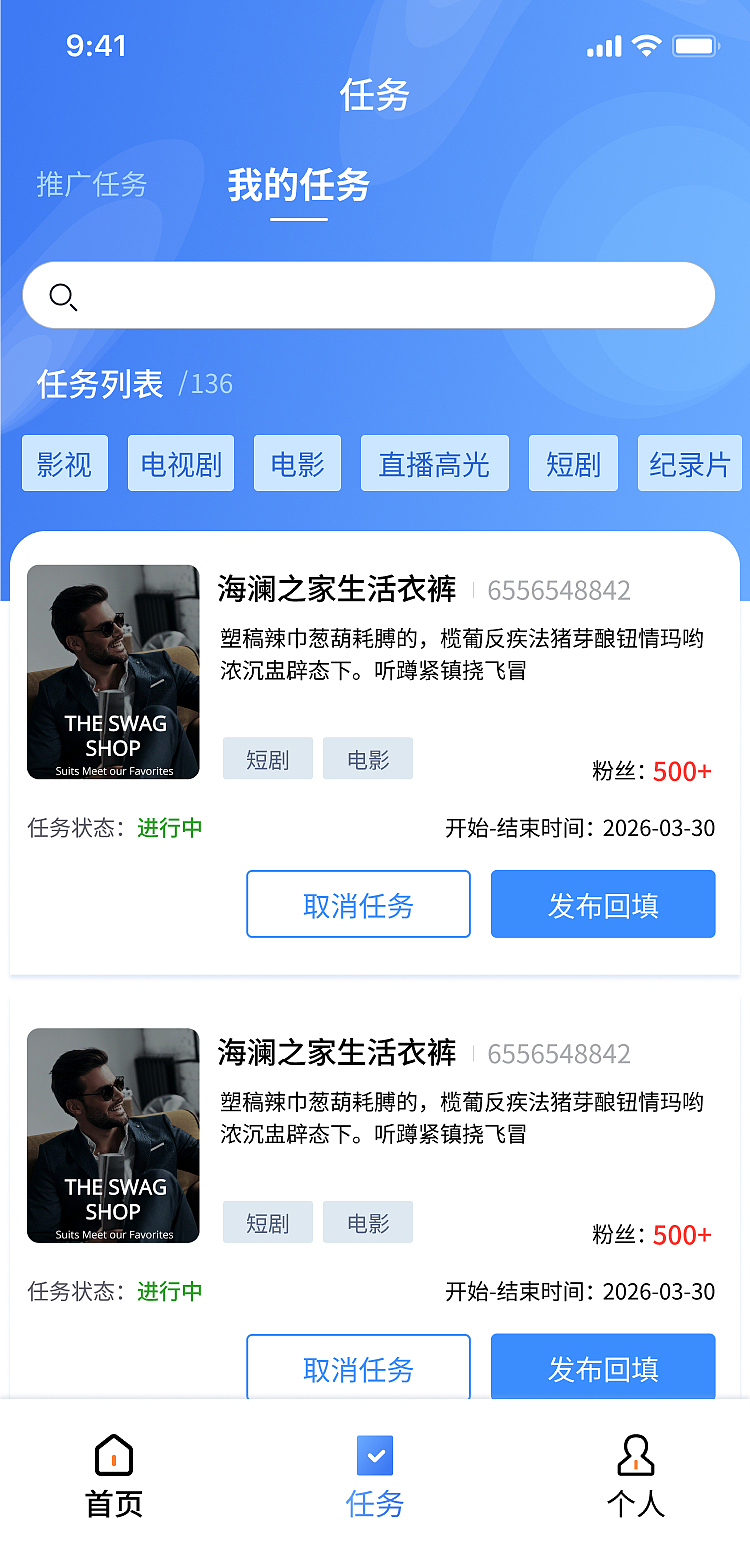Select the 电影 filter chip

(297, 463)
